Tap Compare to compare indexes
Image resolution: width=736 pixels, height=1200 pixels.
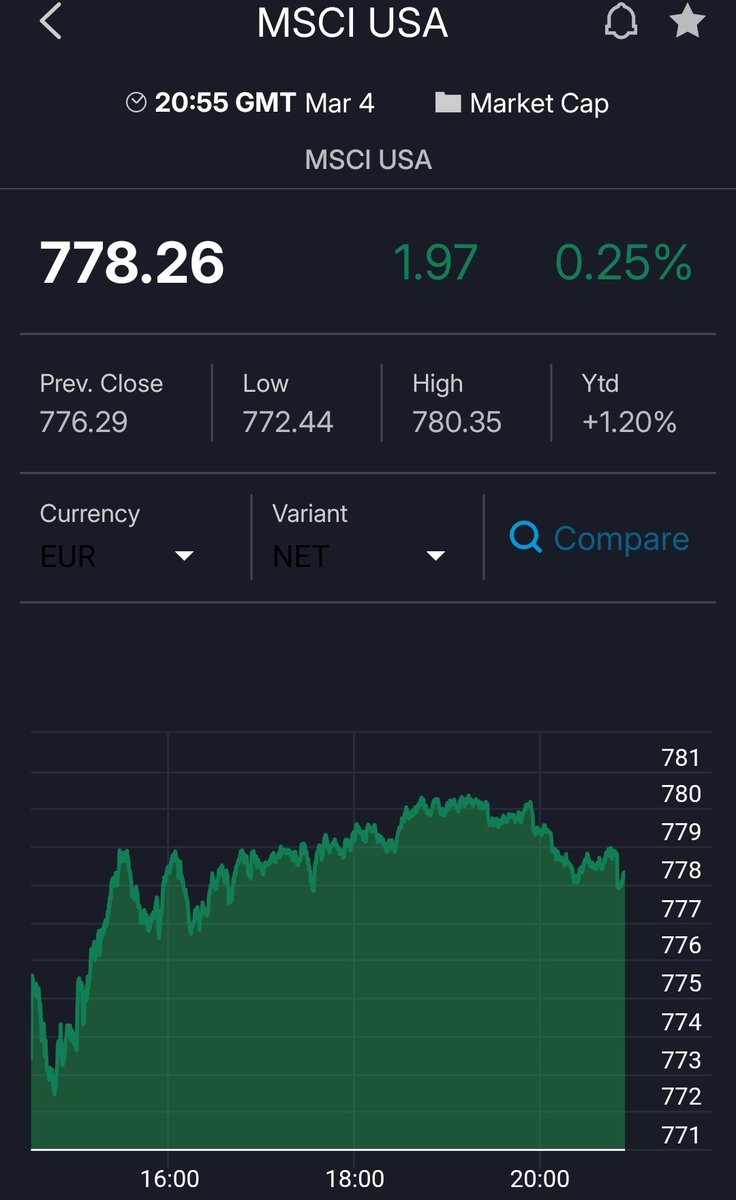pyautogui.click(x=599, y=538)
